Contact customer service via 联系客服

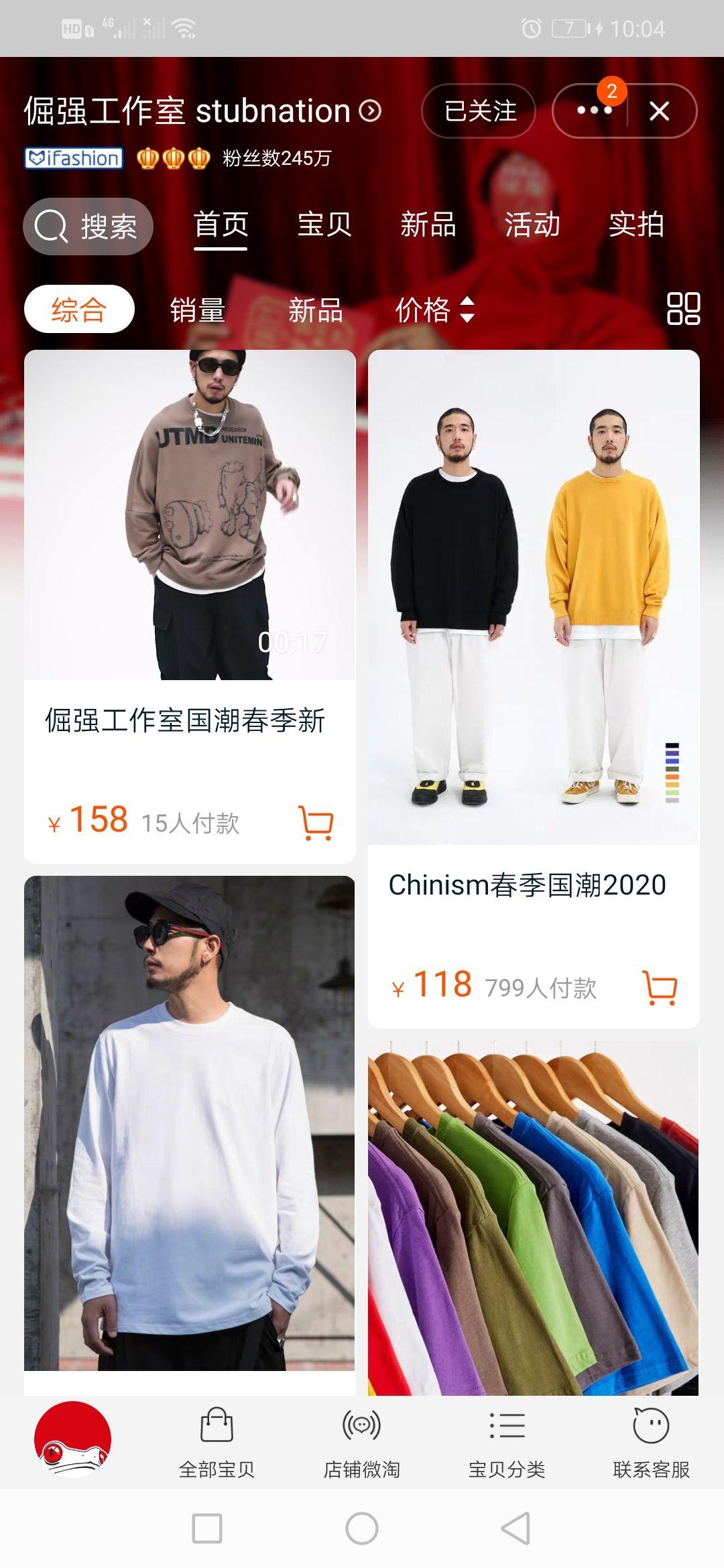point(651,1443)
